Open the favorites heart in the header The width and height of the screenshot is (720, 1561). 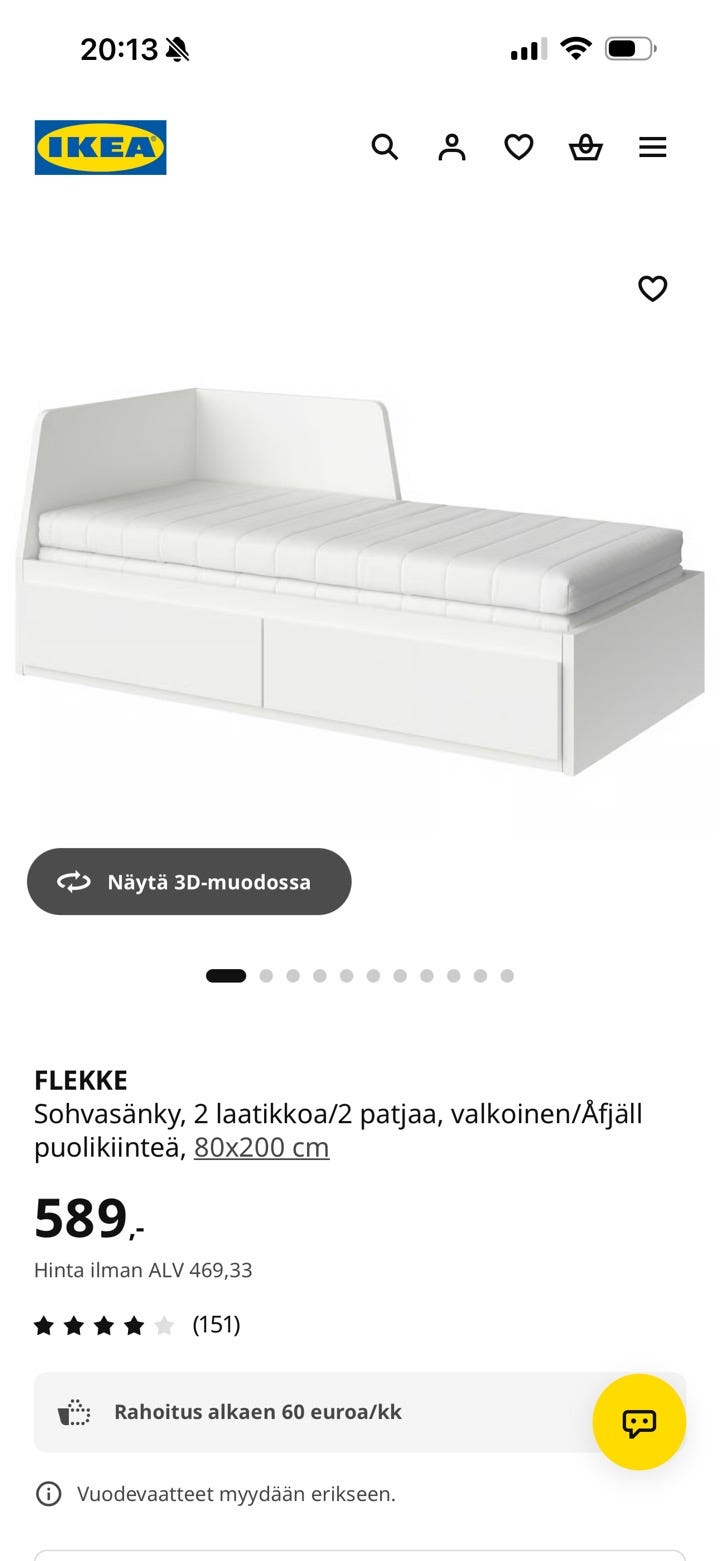(x=518, y=147)
